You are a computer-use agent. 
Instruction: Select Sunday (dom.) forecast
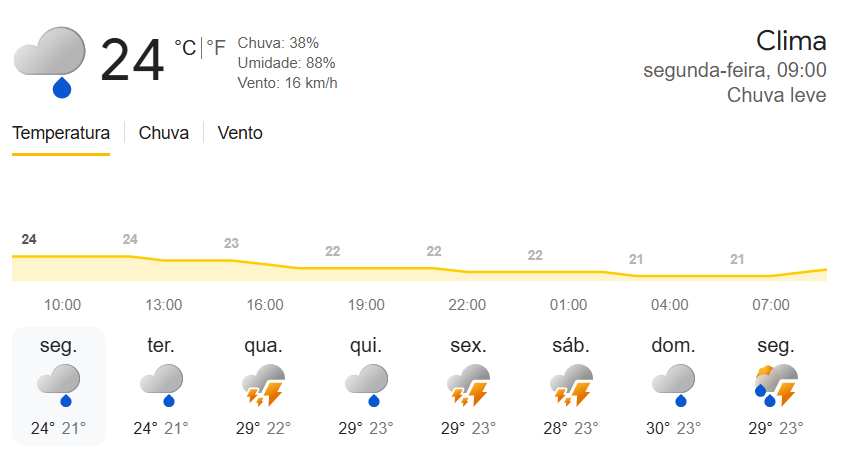[673, 386]
